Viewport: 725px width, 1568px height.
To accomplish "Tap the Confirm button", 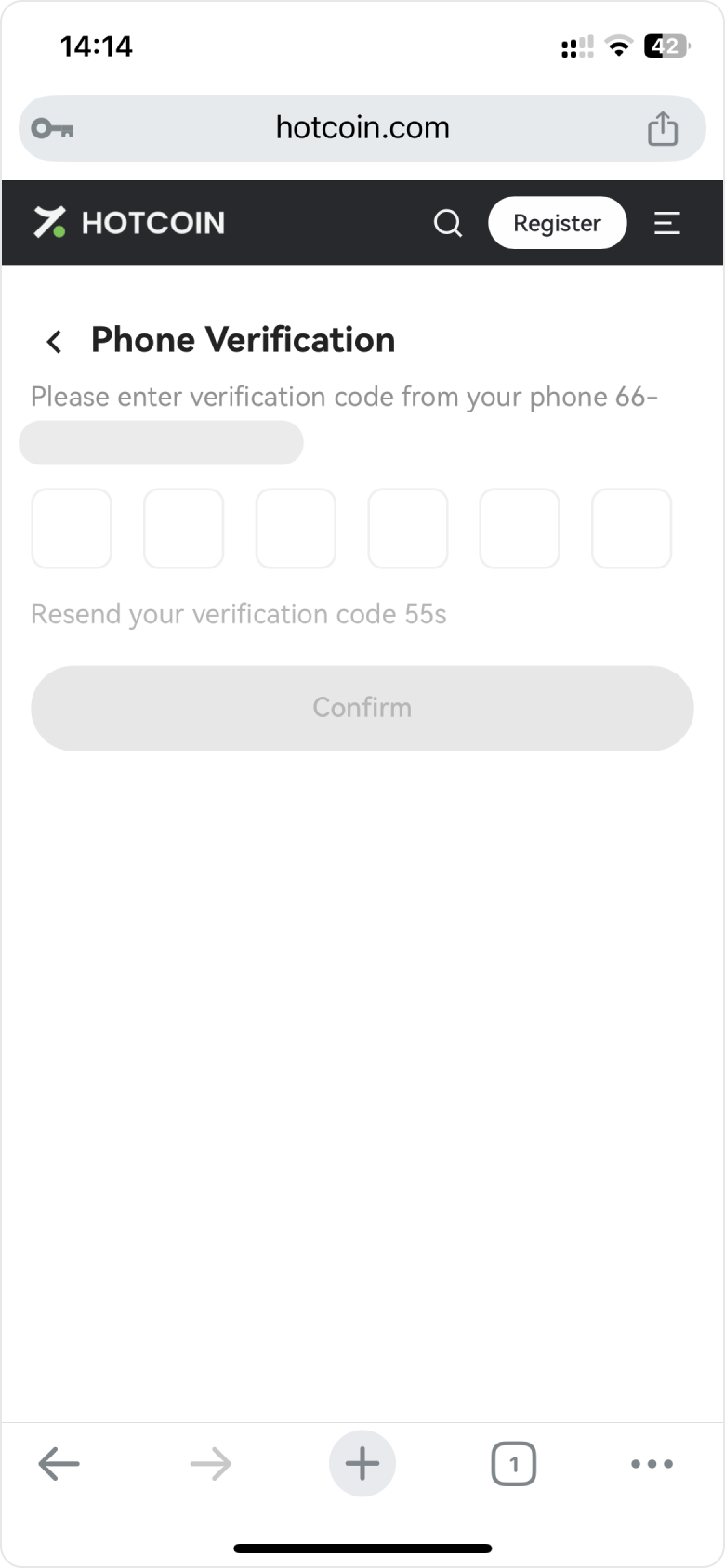I will 362,708.
